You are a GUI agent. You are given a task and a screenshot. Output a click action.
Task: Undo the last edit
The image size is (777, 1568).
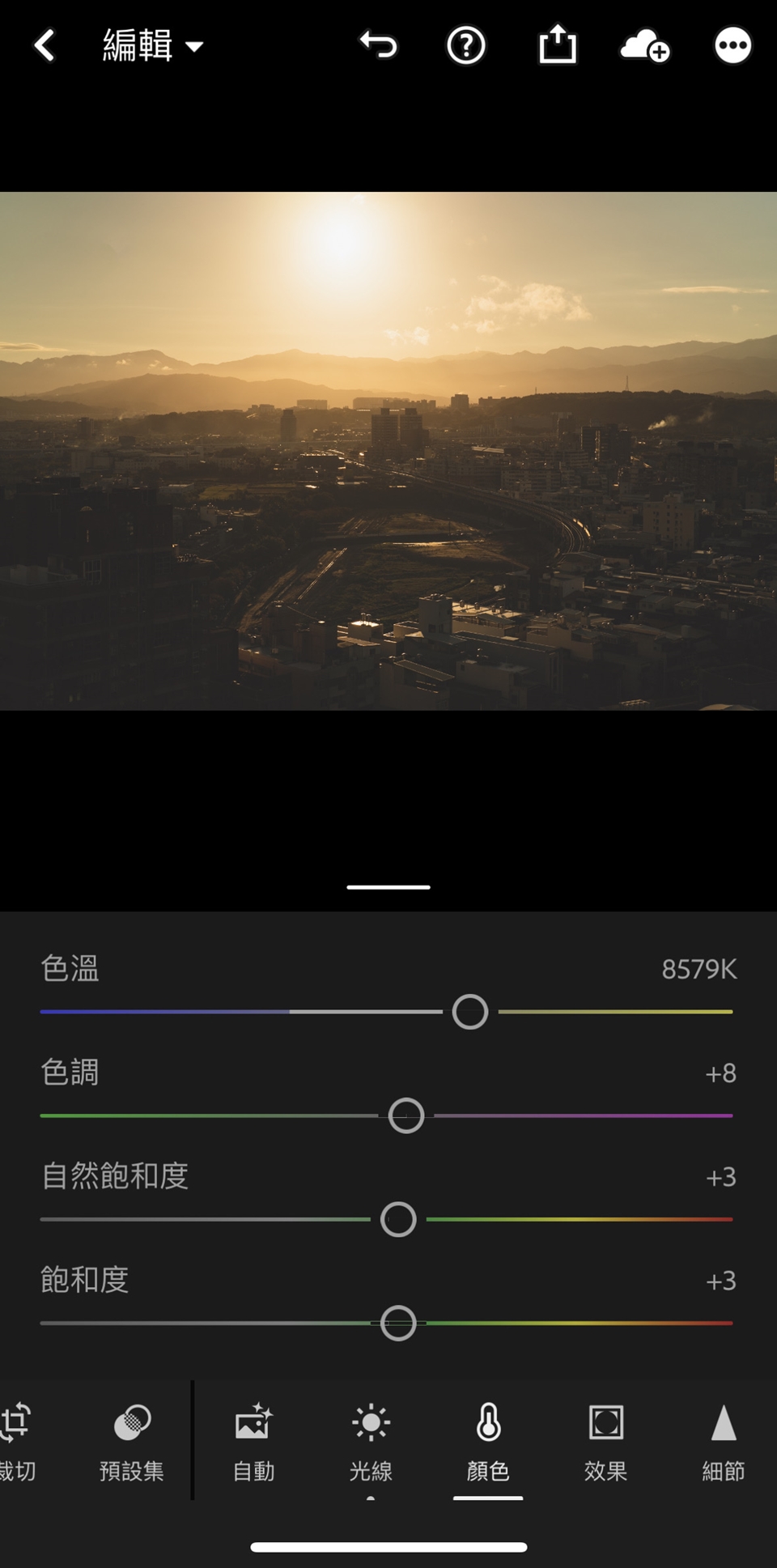pyautogui.click(x=379, y=45)
